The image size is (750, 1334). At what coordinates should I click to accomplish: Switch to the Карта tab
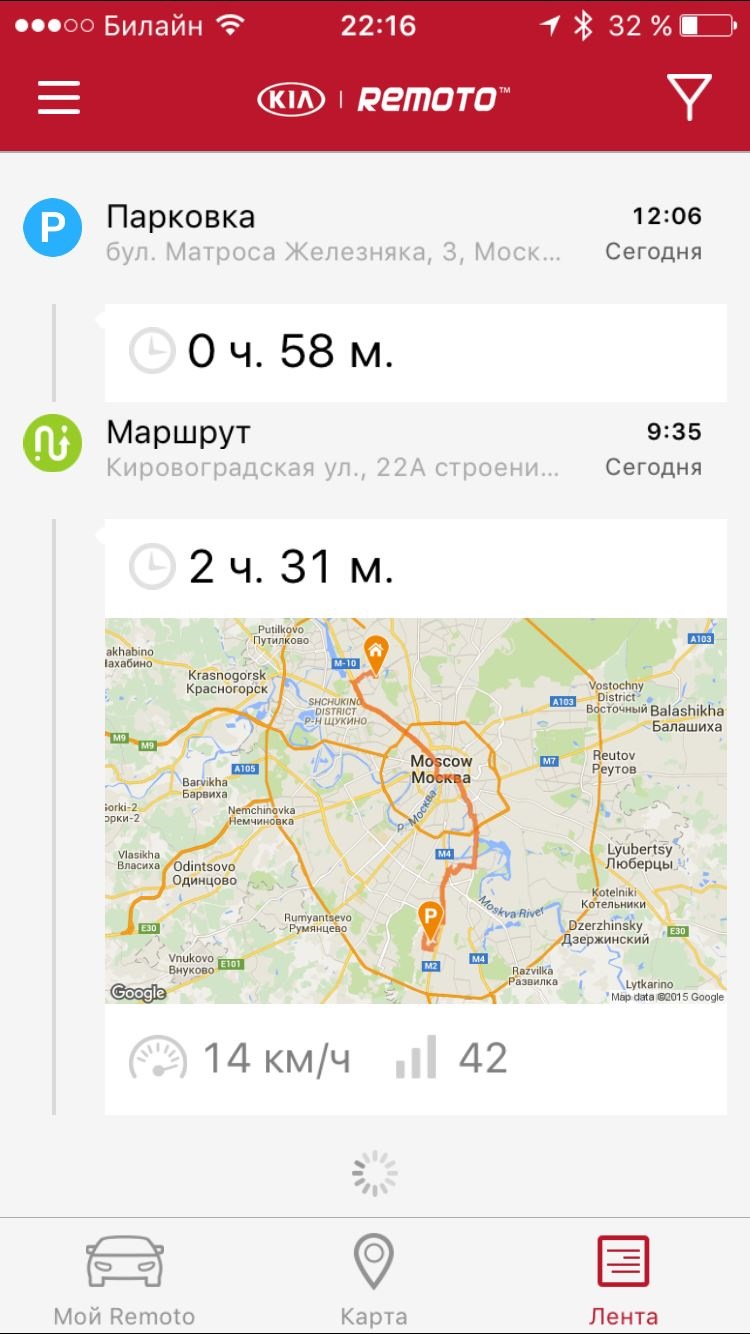pos(375,1278)
